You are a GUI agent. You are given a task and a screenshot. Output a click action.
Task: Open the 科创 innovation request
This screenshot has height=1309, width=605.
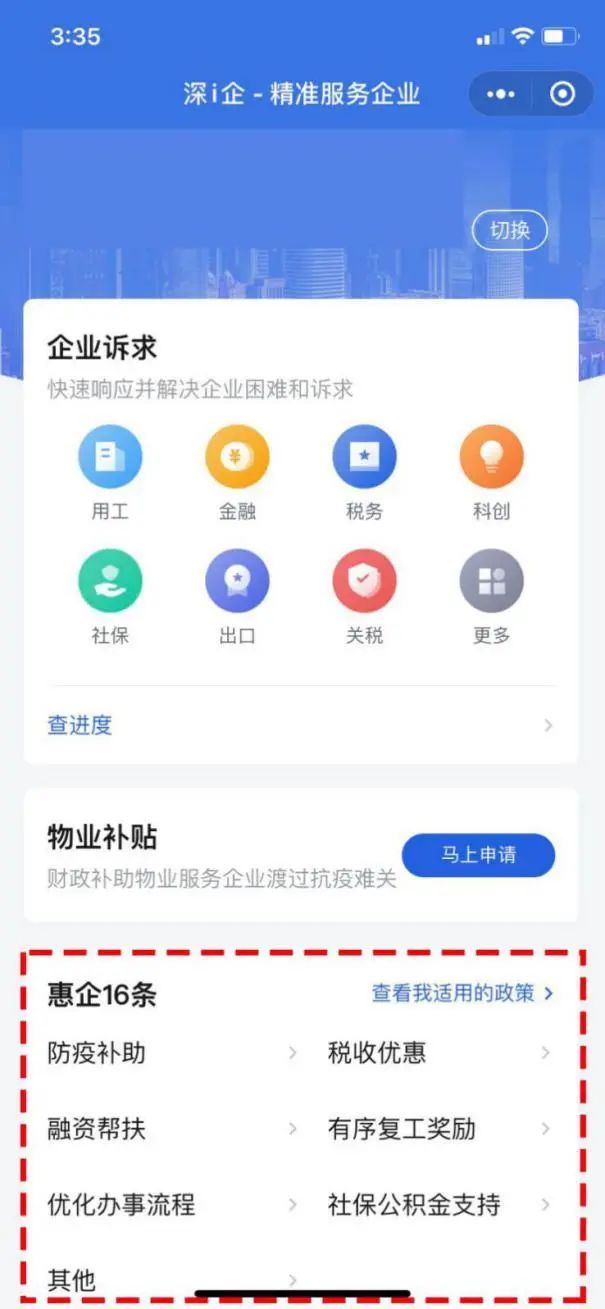point(491,473)
